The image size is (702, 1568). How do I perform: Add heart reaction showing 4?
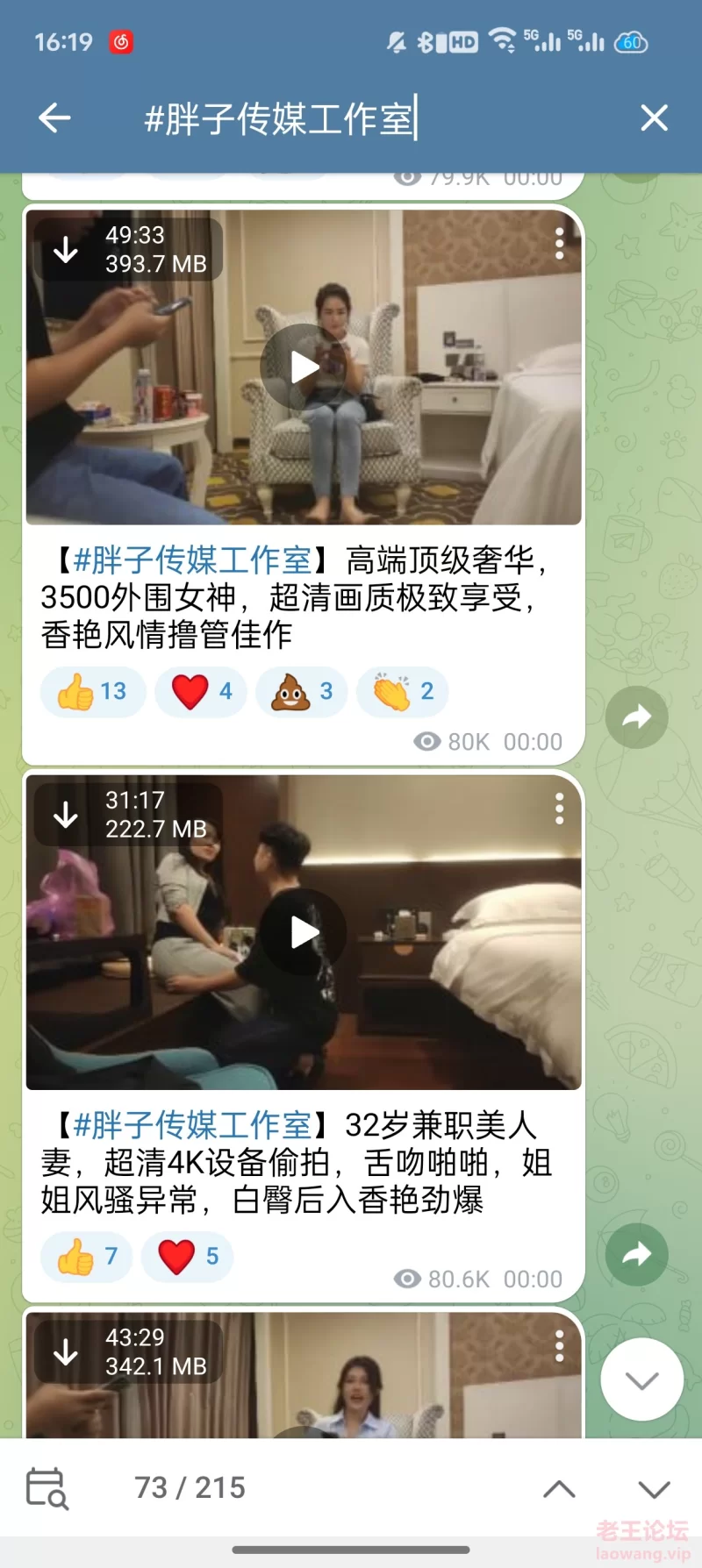point(202,692)
